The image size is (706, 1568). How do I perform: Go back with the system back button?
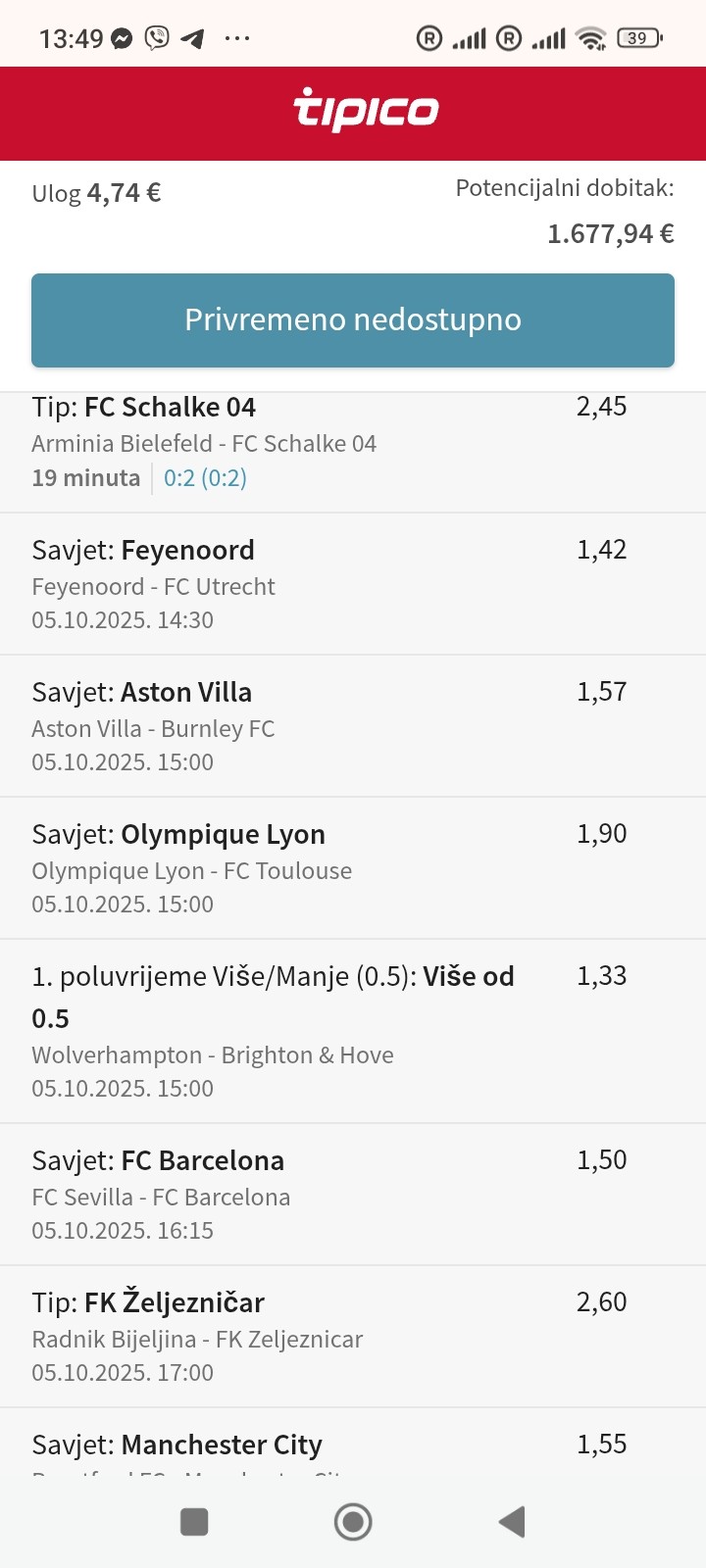(512, 1522)
